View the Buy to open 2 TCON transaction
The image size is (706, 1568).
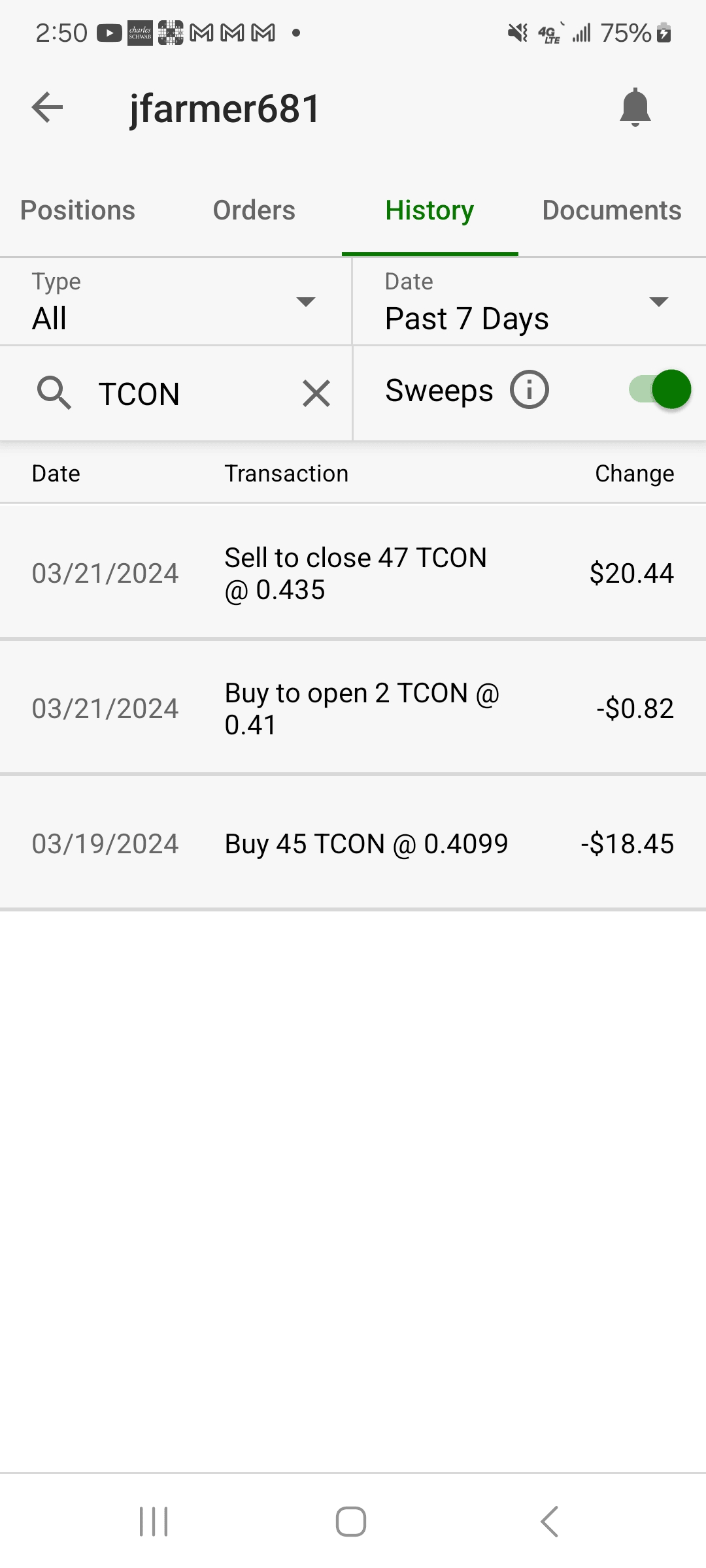click(x=353, y=708)
